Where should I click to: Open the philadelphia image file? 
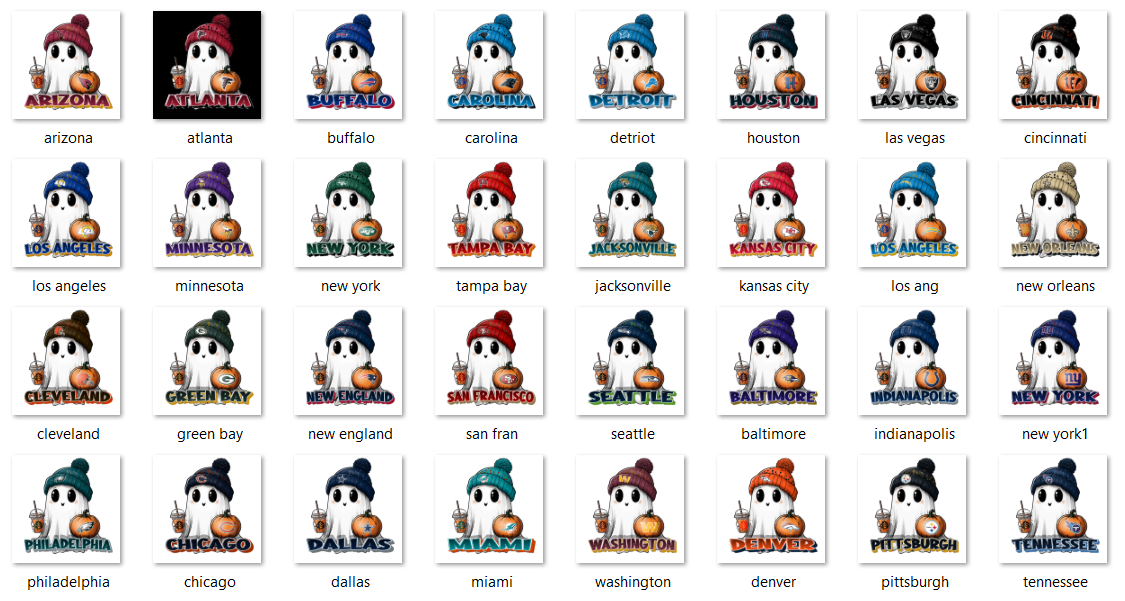[x=69, y=509]
